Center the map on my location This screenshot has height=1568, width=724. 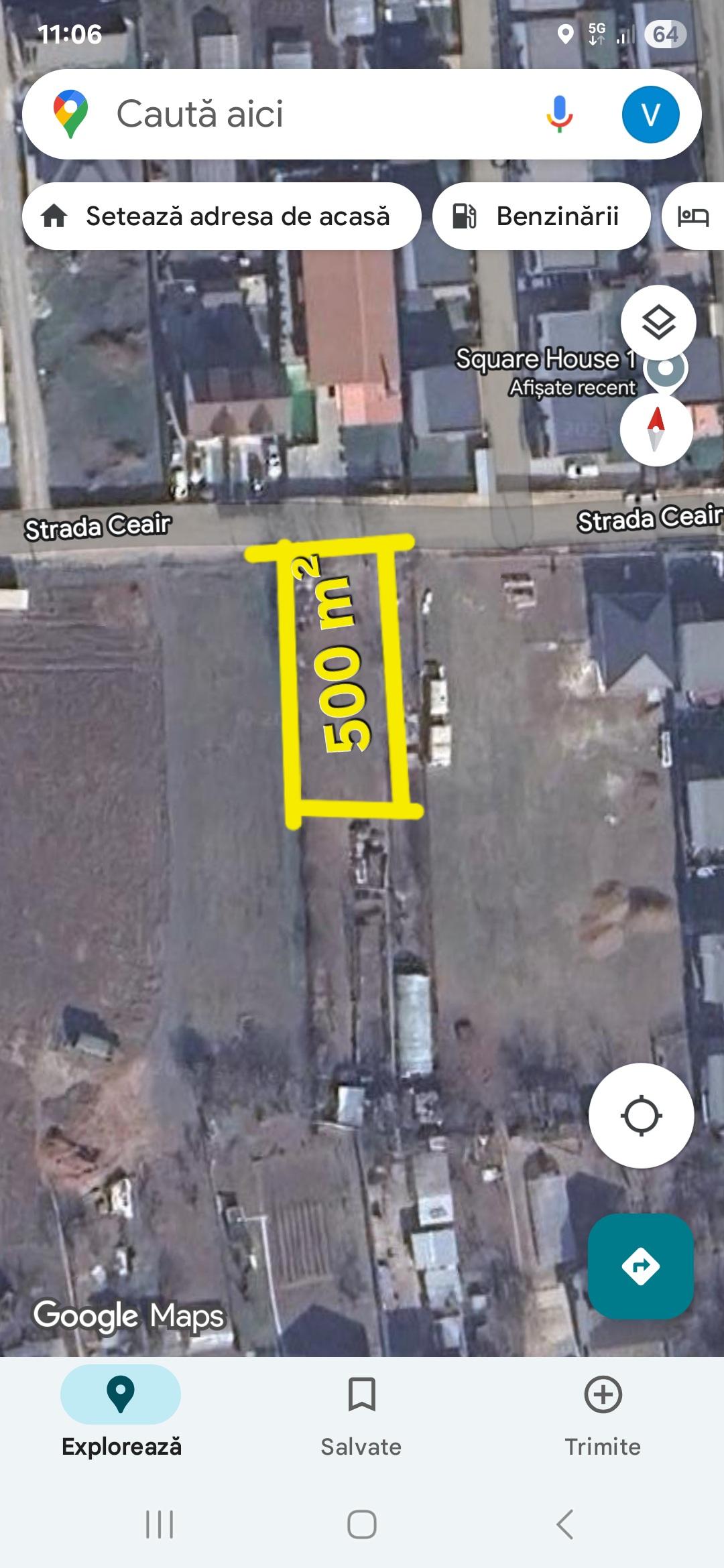[641, 1116]
